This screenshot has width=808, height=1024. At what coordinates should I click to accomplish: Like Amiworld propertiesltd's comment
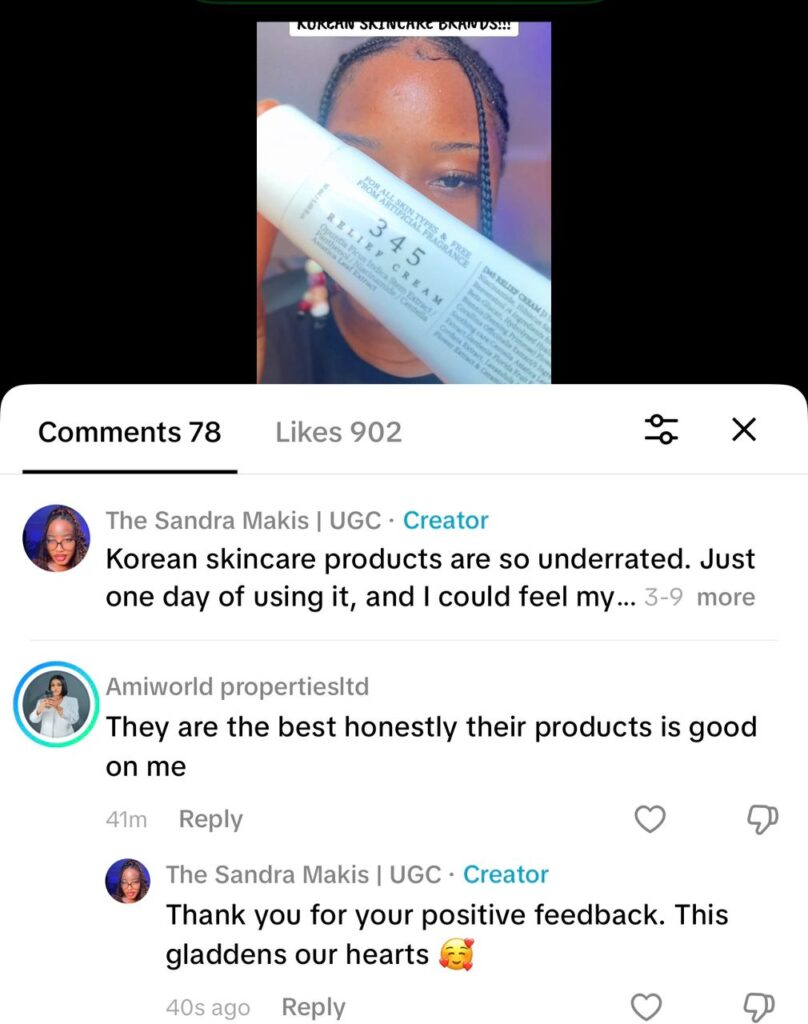(650, 820)
